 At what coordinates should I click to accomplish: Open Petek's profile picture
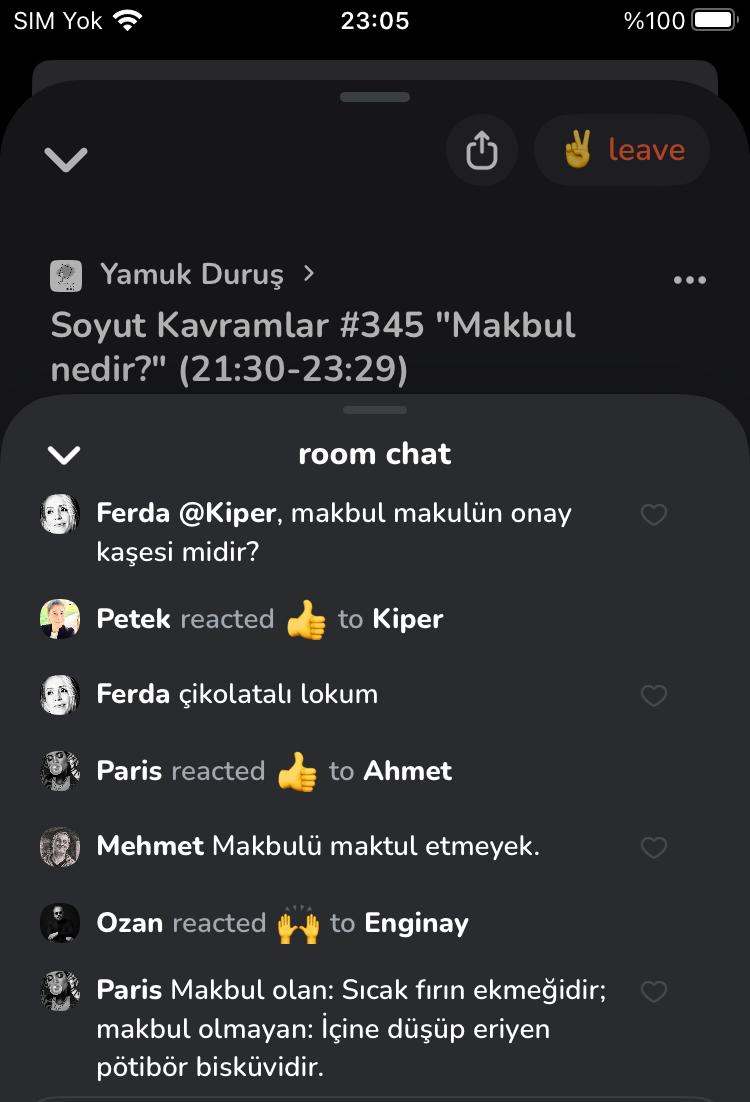(60, 619)
